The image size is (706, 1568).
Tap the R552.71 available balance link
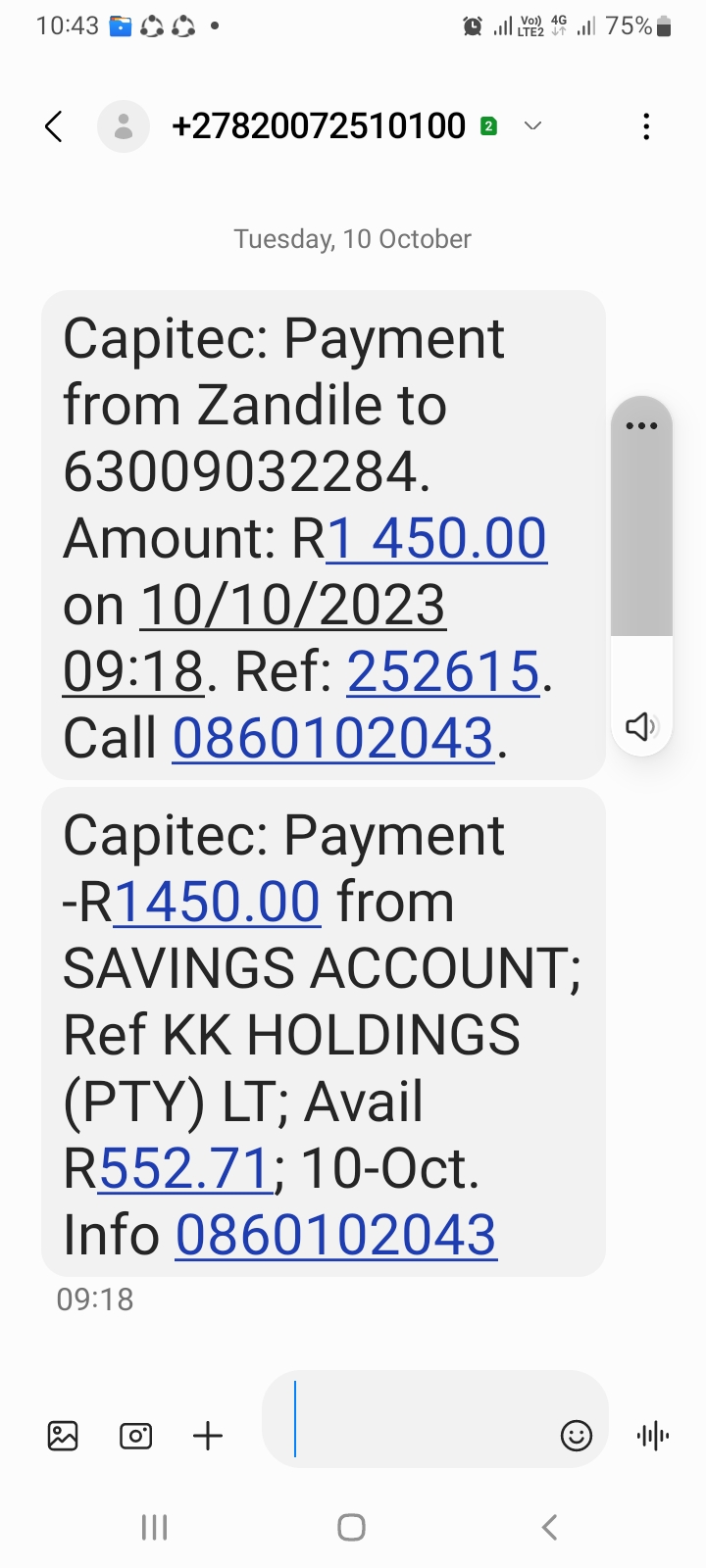pos(185,1168)
